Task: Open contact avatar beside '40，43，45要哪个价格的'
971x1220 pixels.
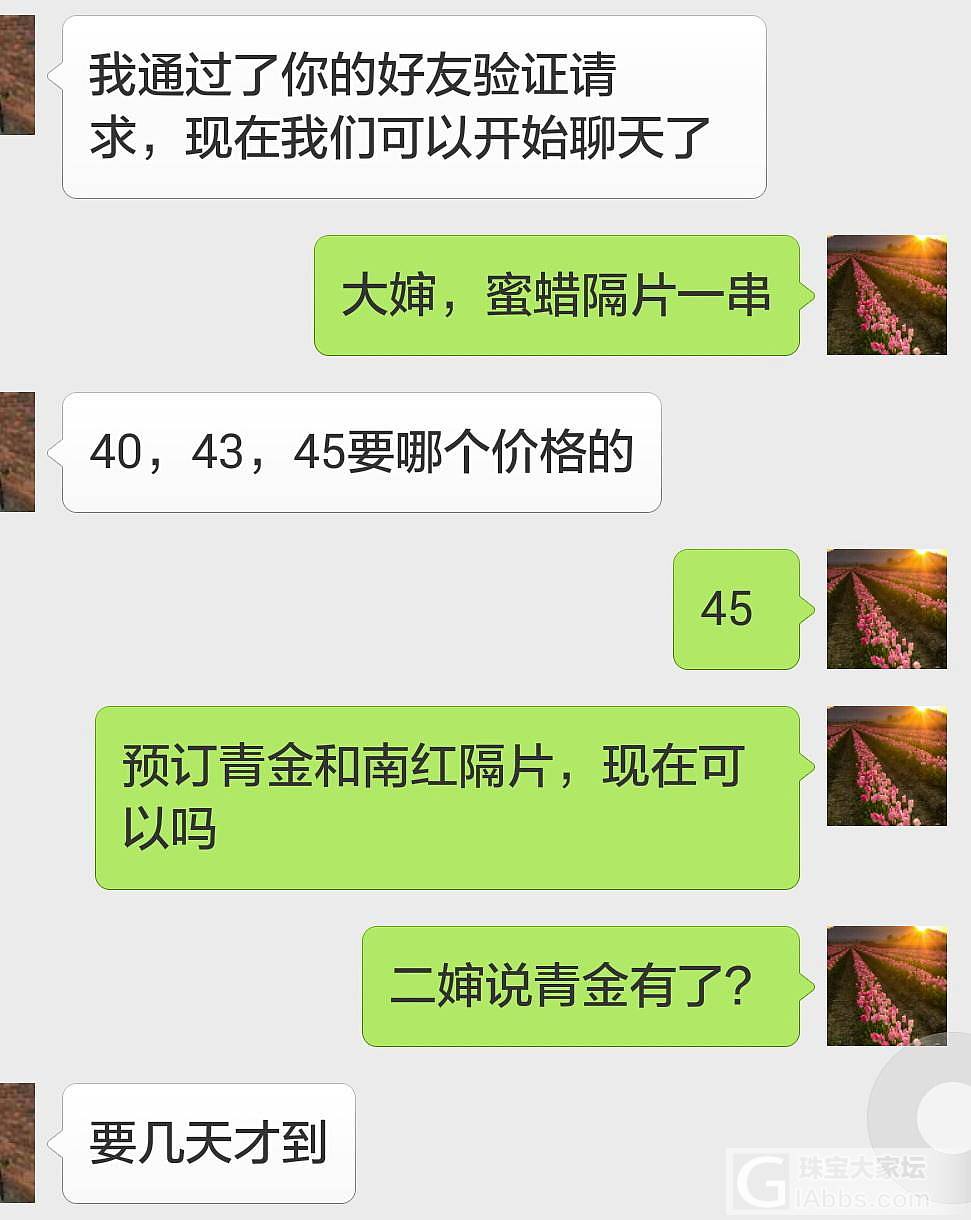Action: coord(17,452)
